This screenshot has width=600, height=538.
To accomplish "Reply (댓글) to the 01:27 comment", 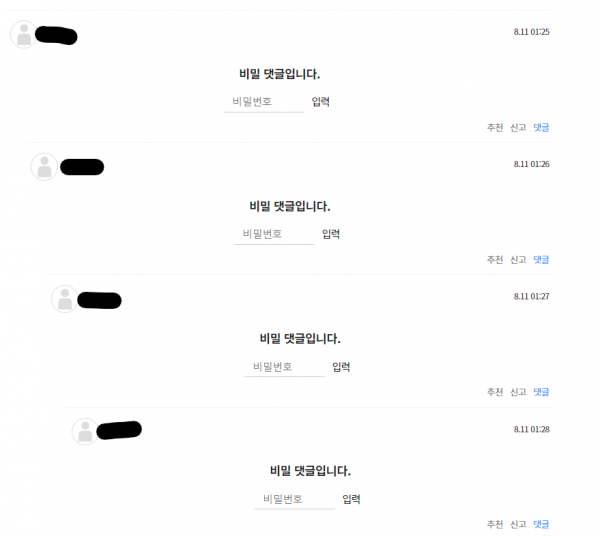I will pos(541,392).
